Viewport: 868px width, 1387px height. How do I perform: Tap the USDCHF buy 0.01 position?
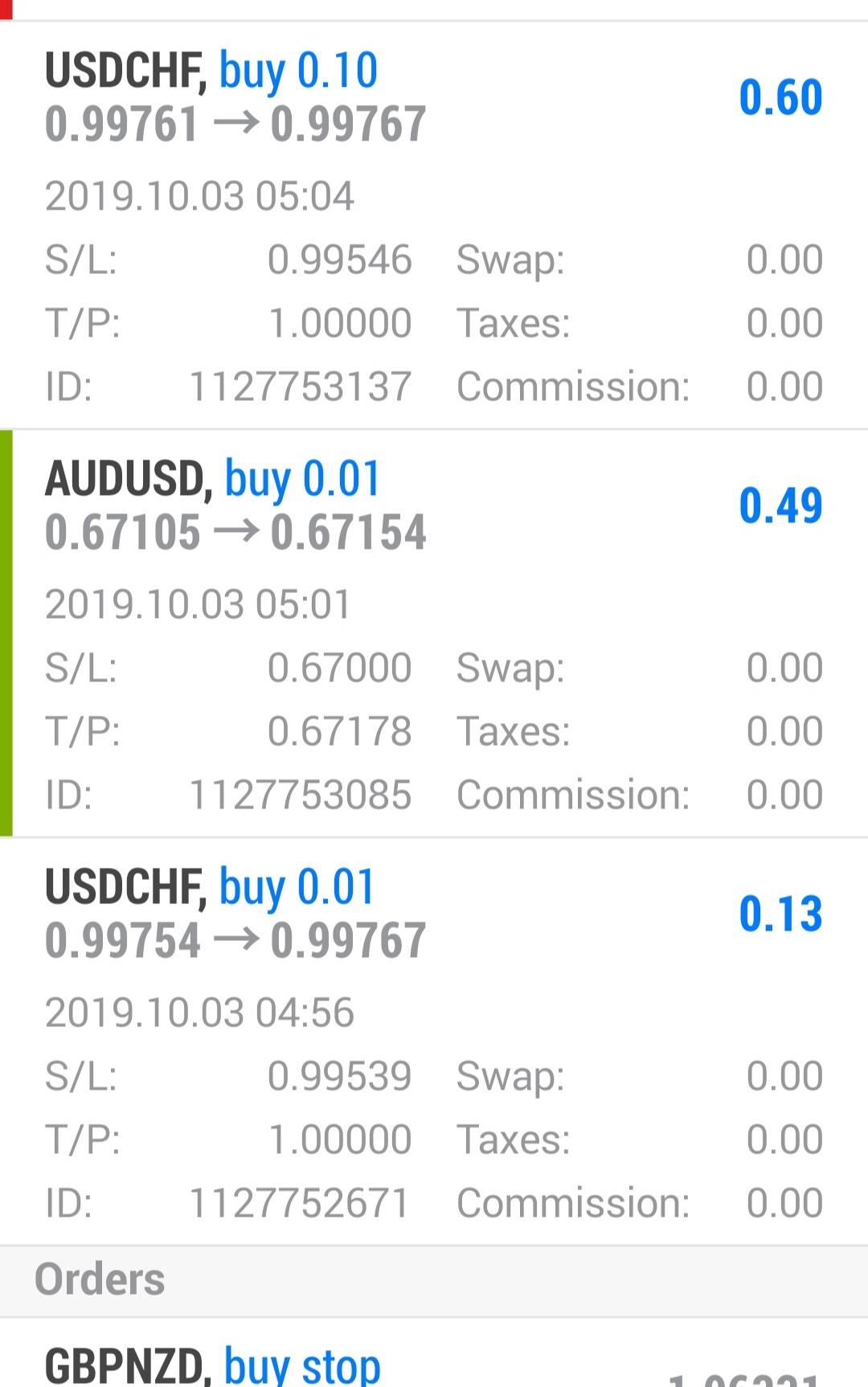(434, 1041)
